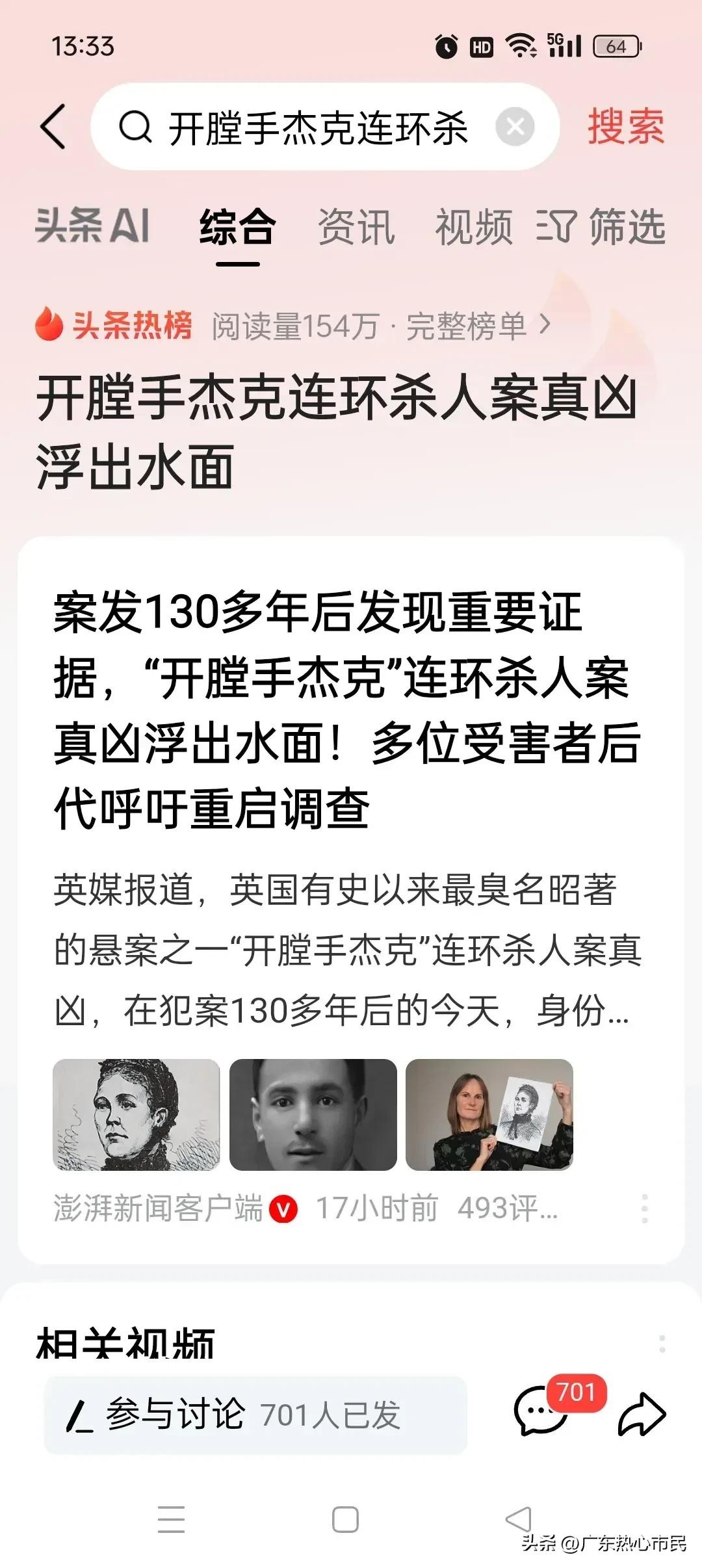
Task: Tap the system home button
Action: (x=345, y=1520)
